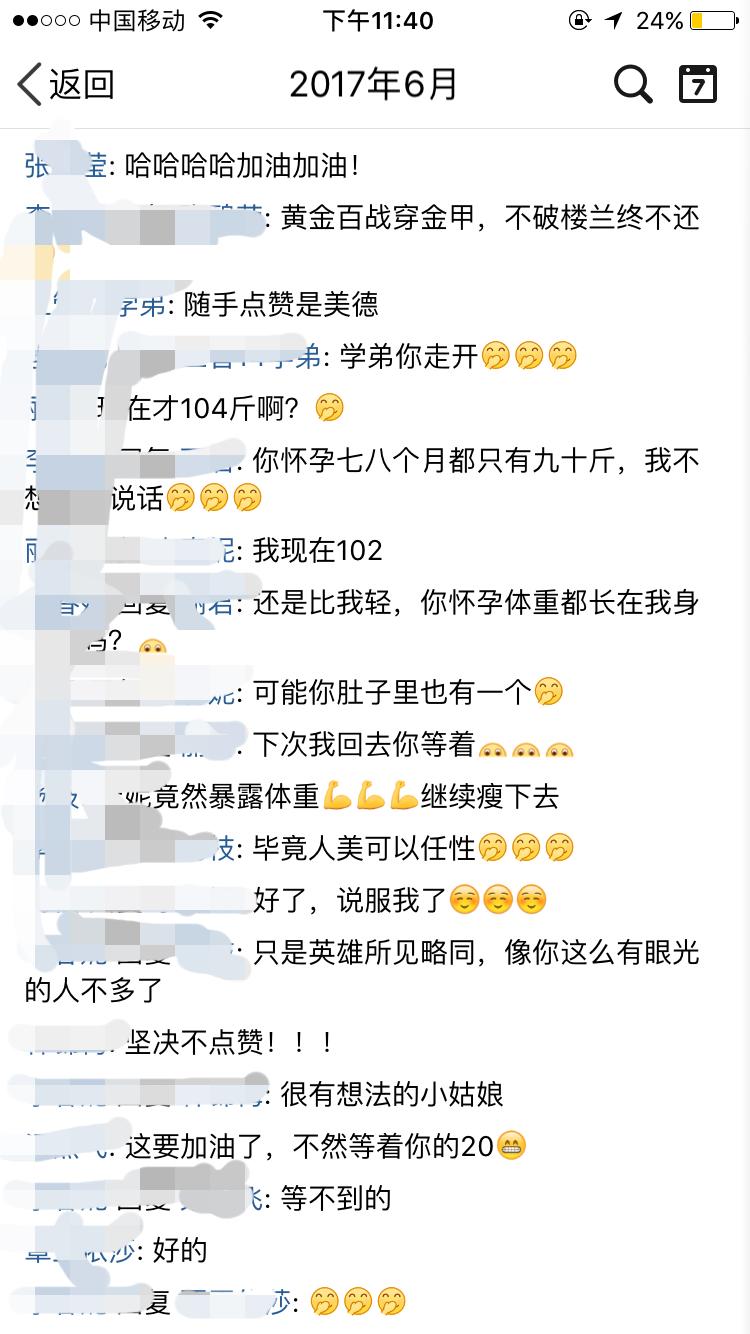Select the comment 随手点赞是美德

281,304
